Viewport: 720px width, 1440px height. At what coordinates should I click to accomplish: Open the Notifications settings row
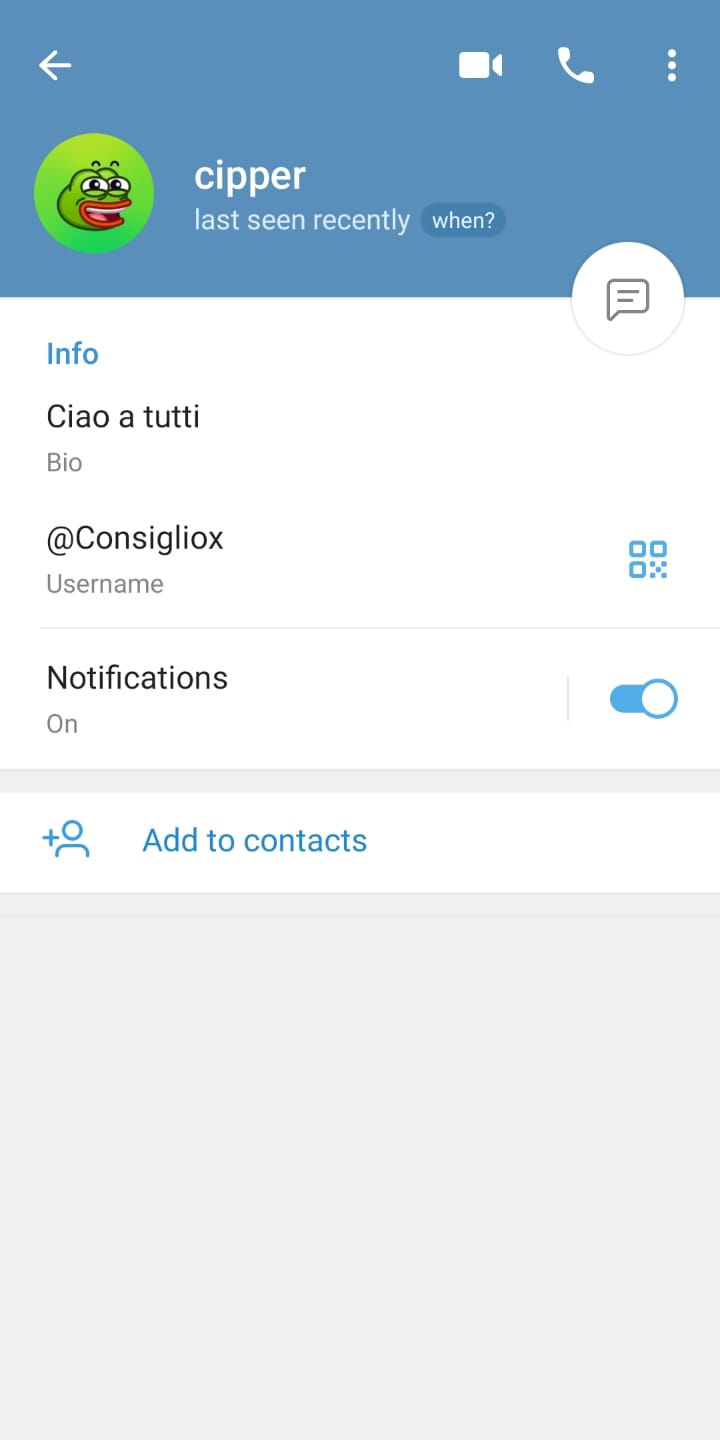283,698
